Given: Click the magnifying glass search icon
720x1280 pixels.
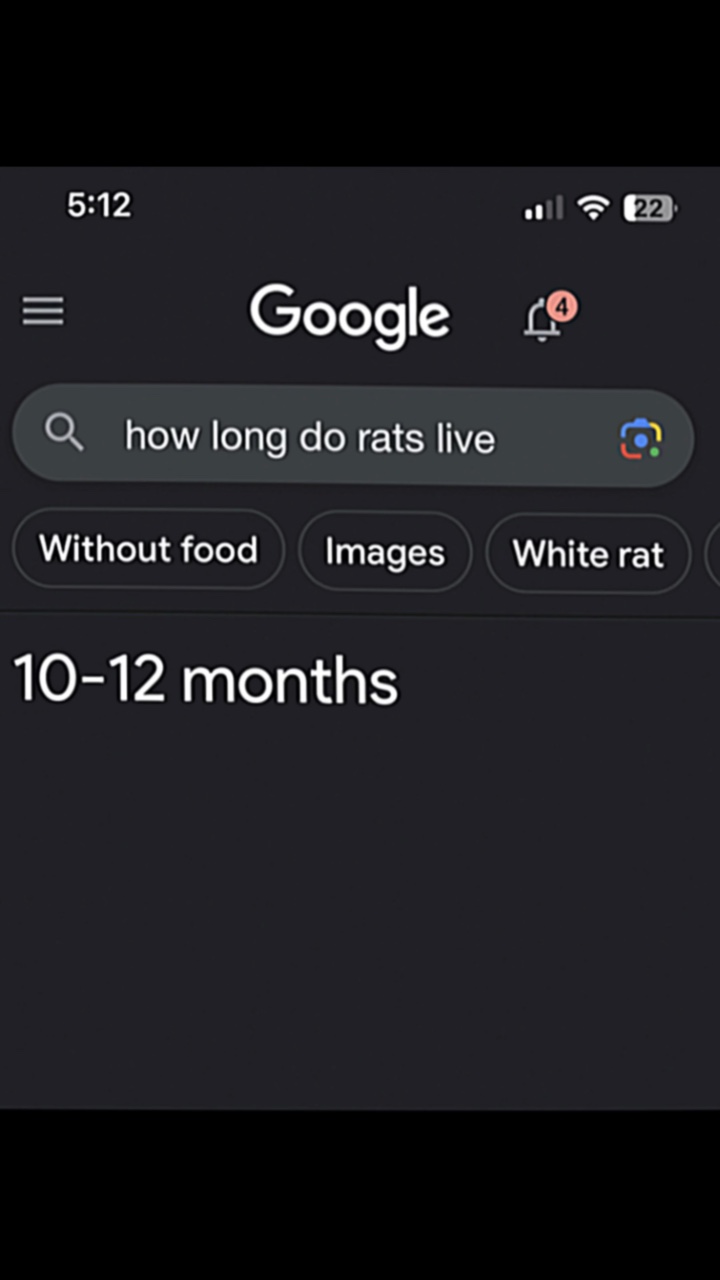Looking at the screenshot, I should [63, 433].
